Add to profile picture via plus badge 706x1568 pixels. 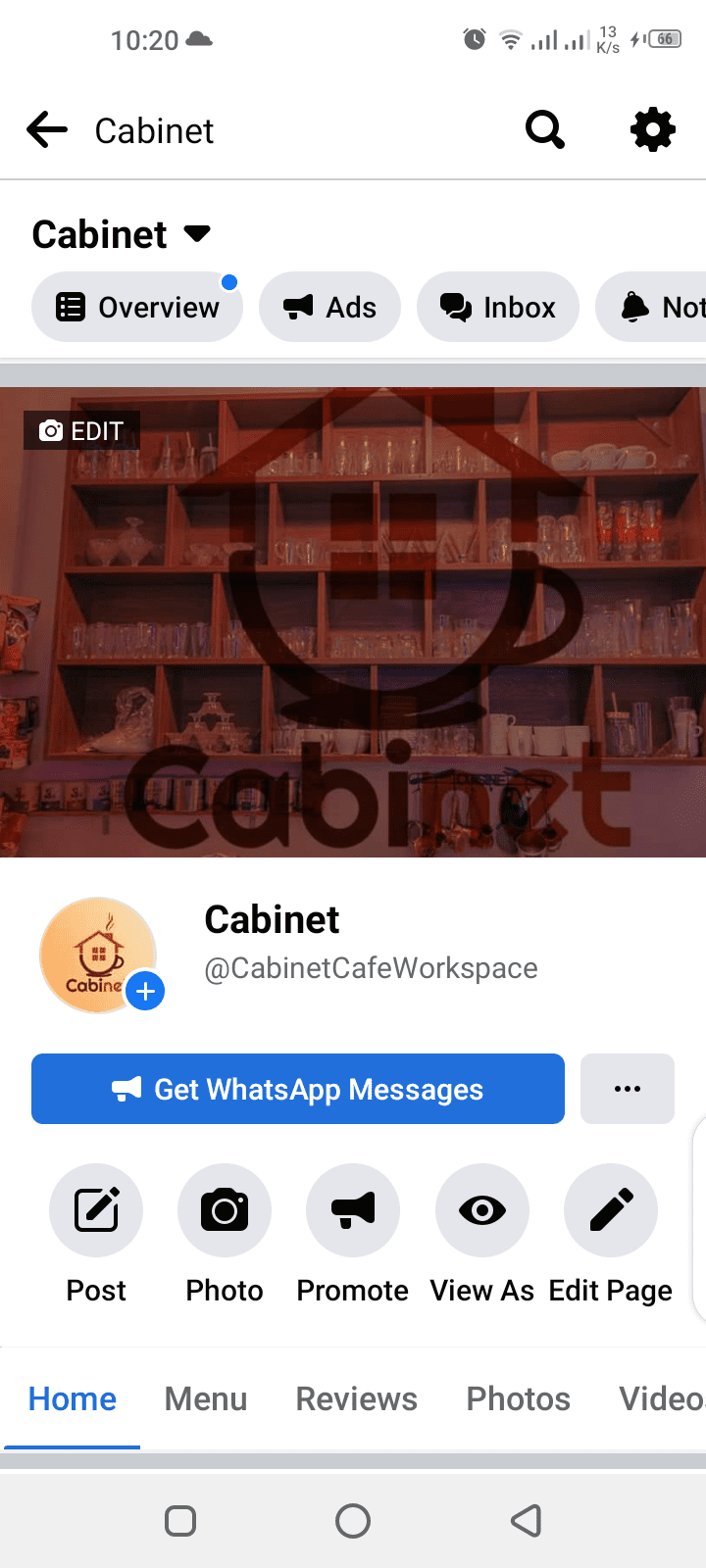pos(145,992)
